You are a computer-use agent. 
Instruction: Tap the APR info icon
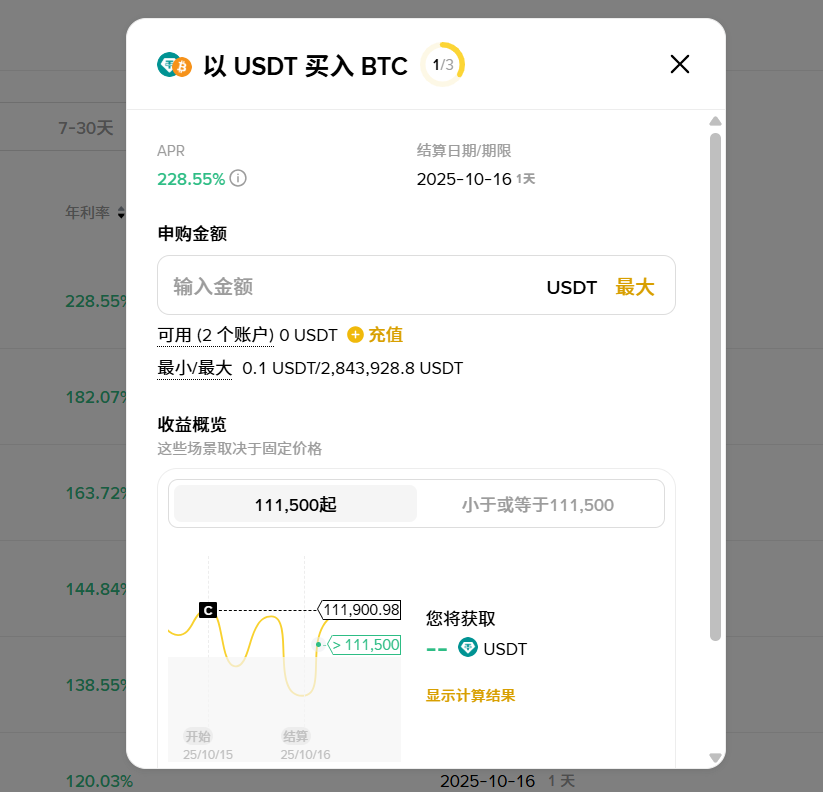[x=238, y=179]
